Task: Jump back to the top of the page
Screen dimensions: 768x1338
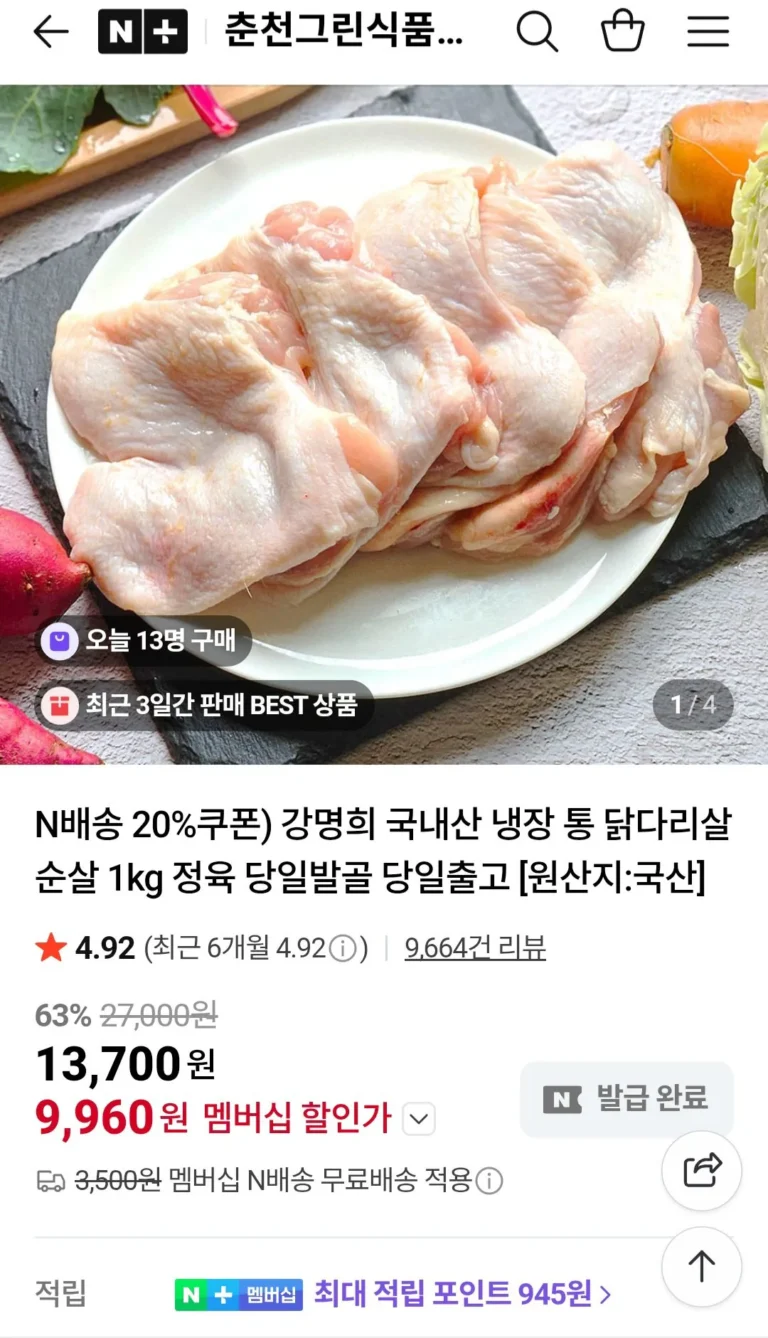Action: (x=701, y=1266)
